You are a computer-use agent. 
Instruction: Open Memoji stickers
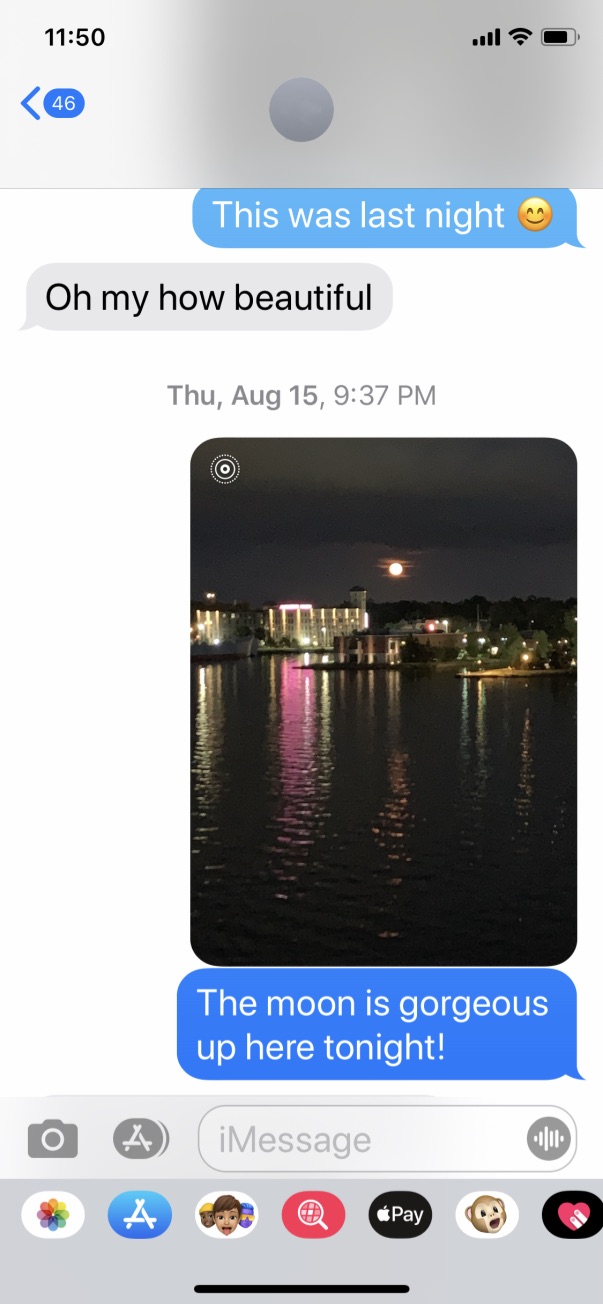click(227, 1215)
